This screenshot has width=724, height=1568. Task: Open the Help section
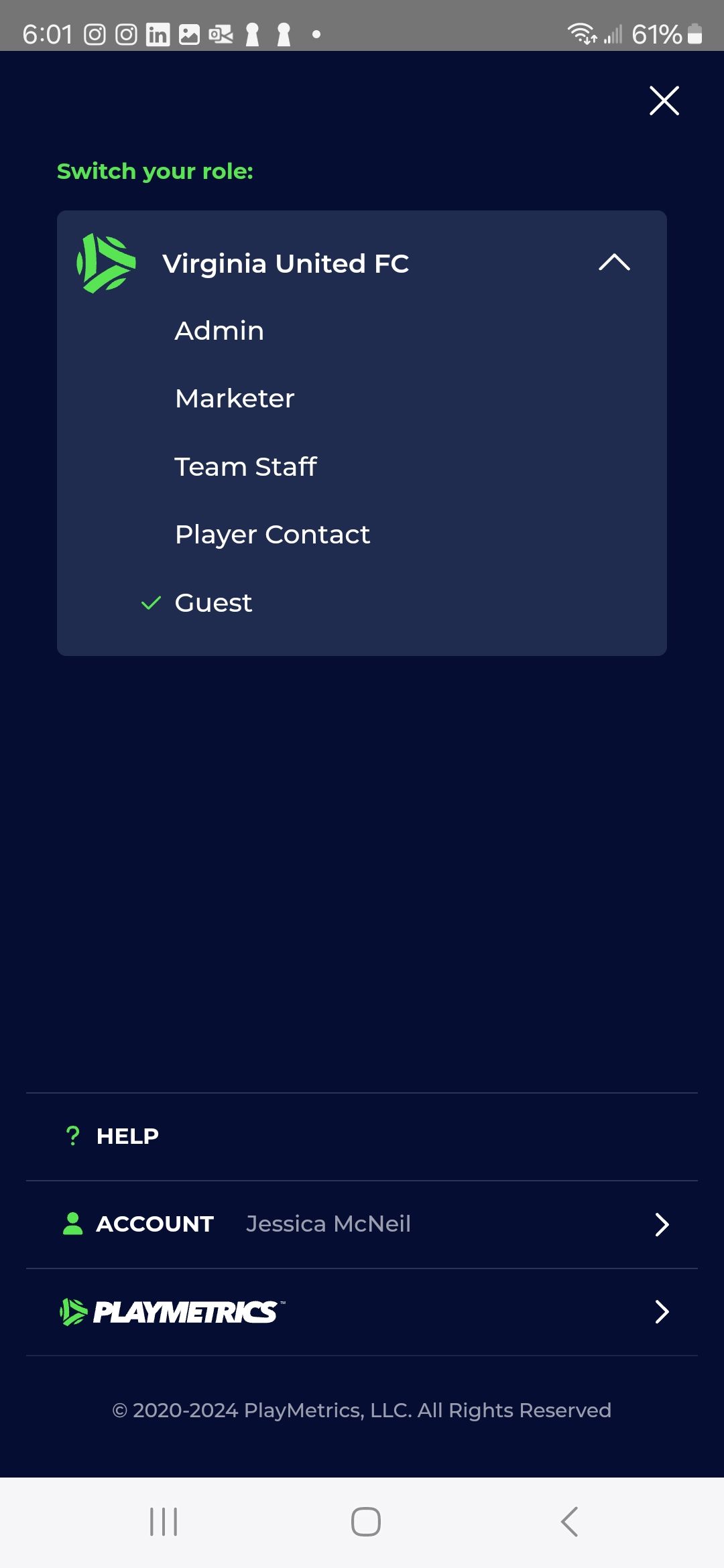tap(362, 1136)
